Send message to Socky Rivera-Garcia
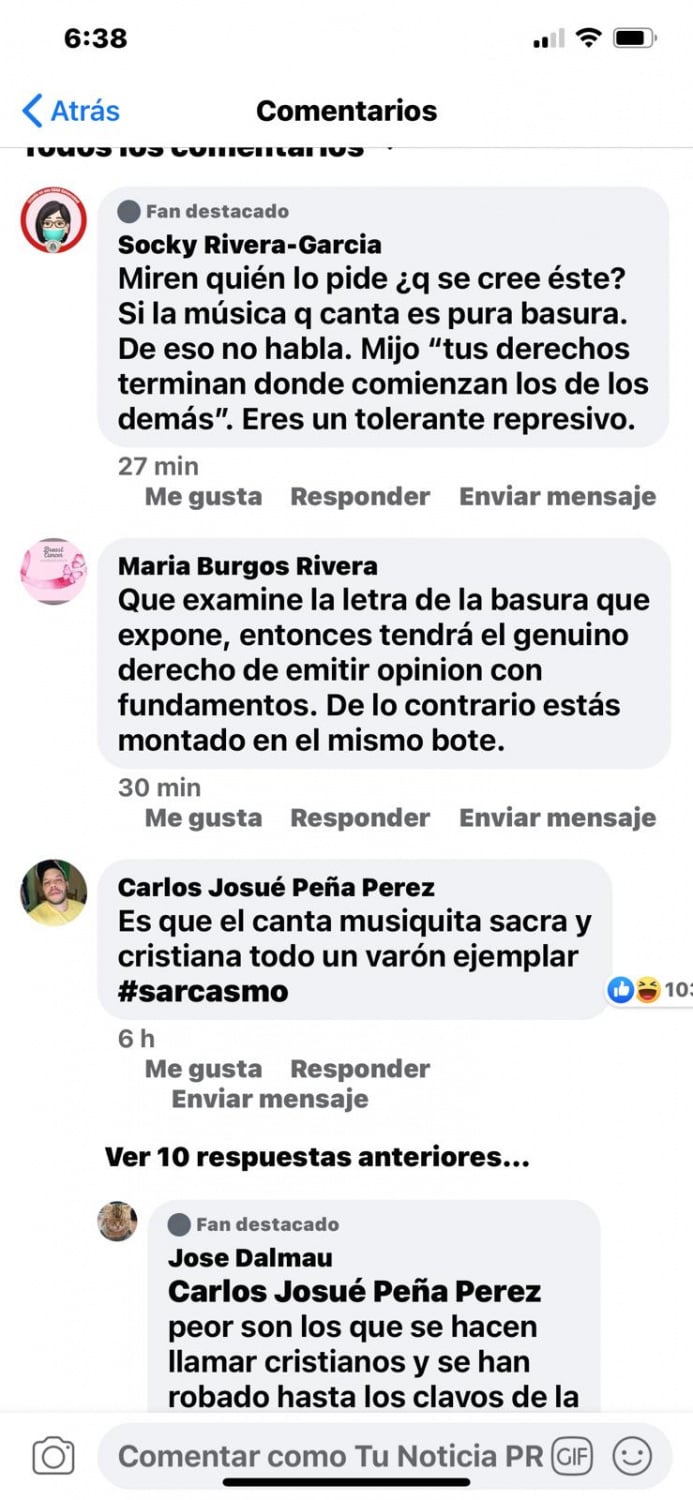Viewport: 693px width, 1500px height. tap(557, 496)
